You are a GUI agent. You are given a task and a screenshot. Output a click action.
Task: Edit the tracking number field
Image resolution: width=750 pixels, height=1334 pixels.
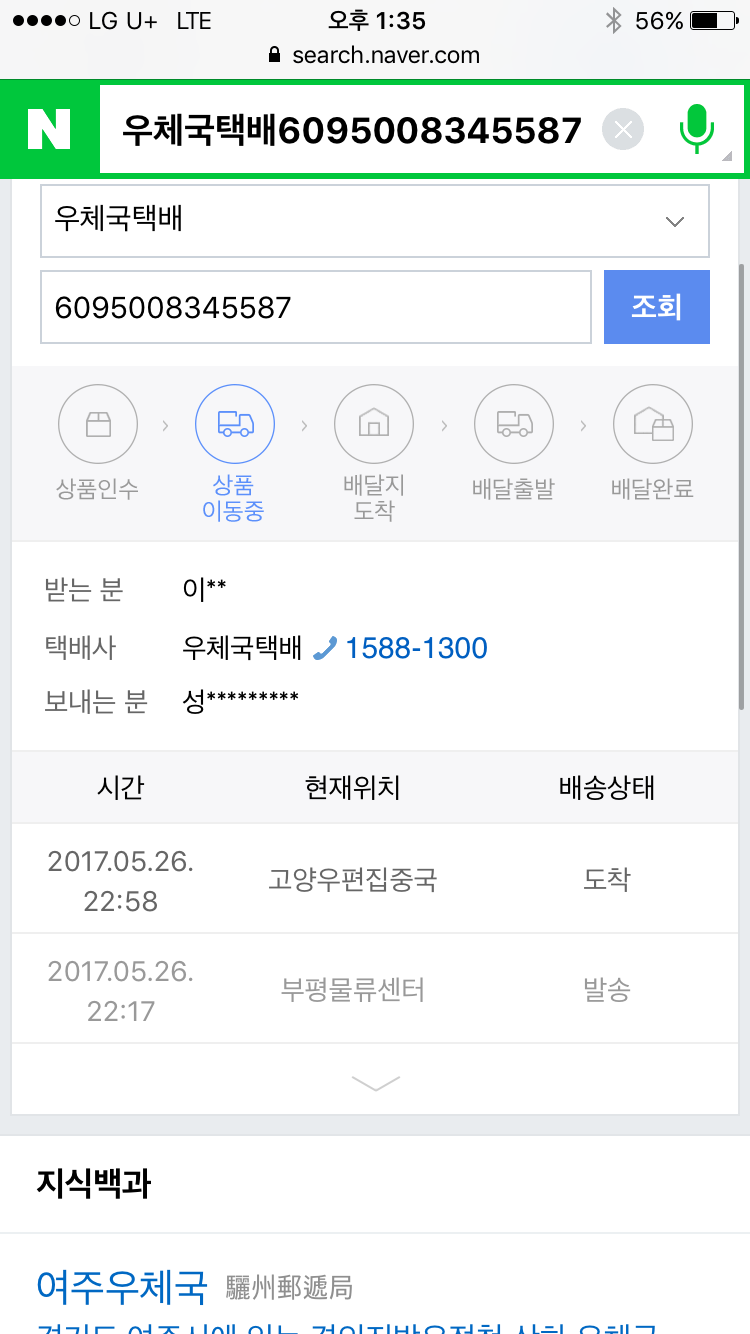(316, 307)
